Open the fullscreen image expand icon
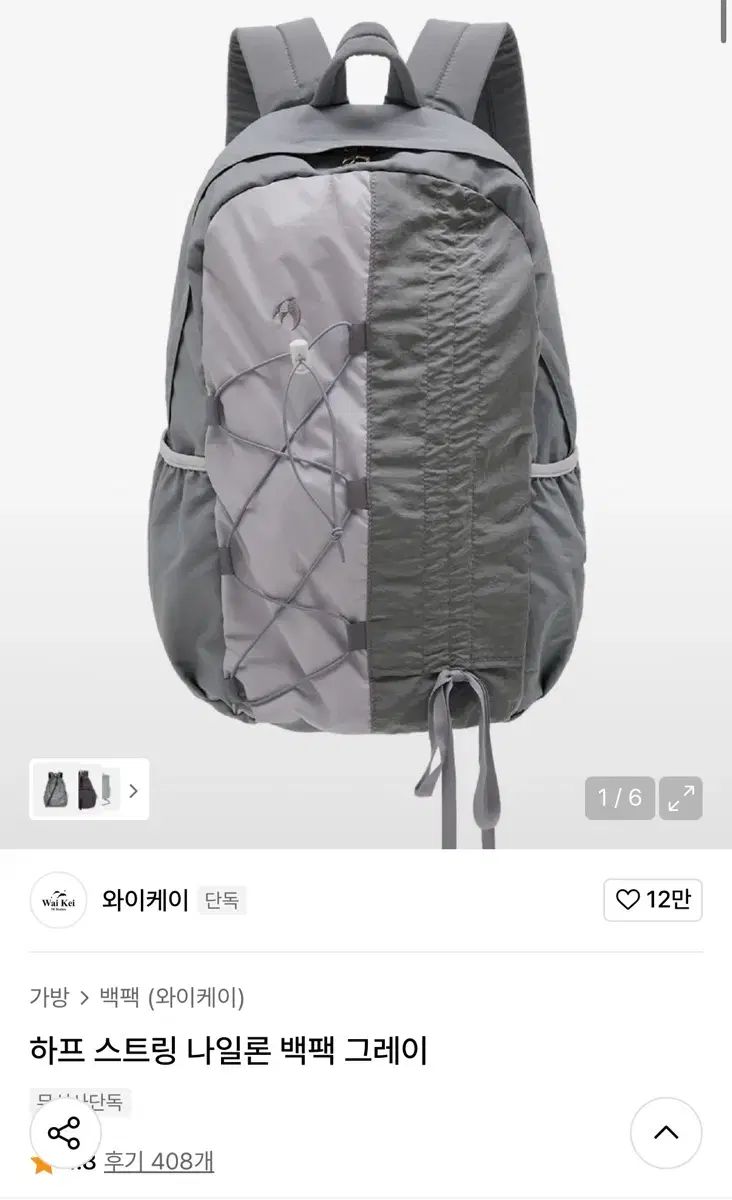Viewport: 732px width, 1200px height. tap(681, 796)
